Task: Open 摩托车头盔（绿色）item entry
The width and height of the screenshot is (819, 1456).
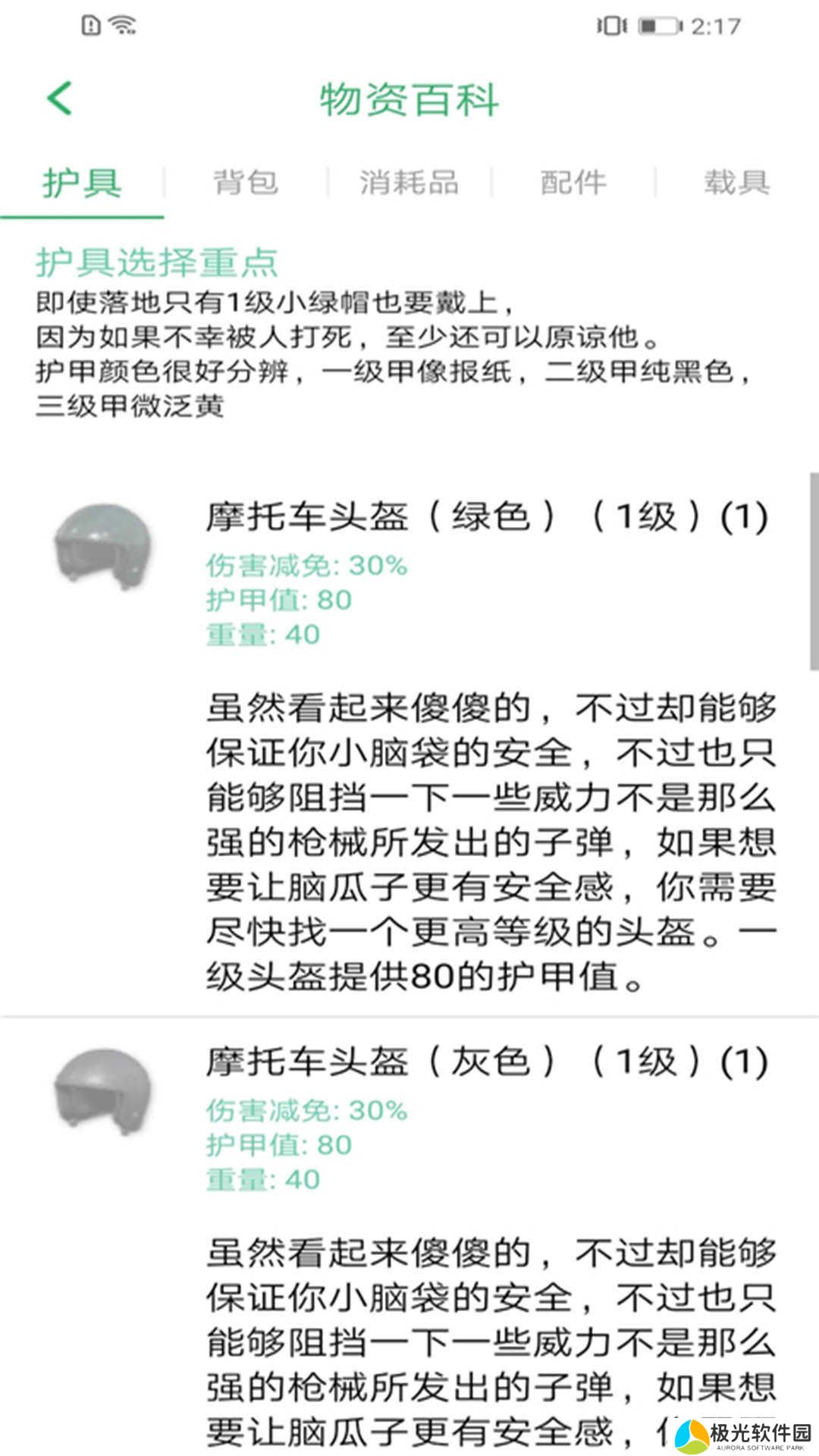Action: [x=485, y=517]
